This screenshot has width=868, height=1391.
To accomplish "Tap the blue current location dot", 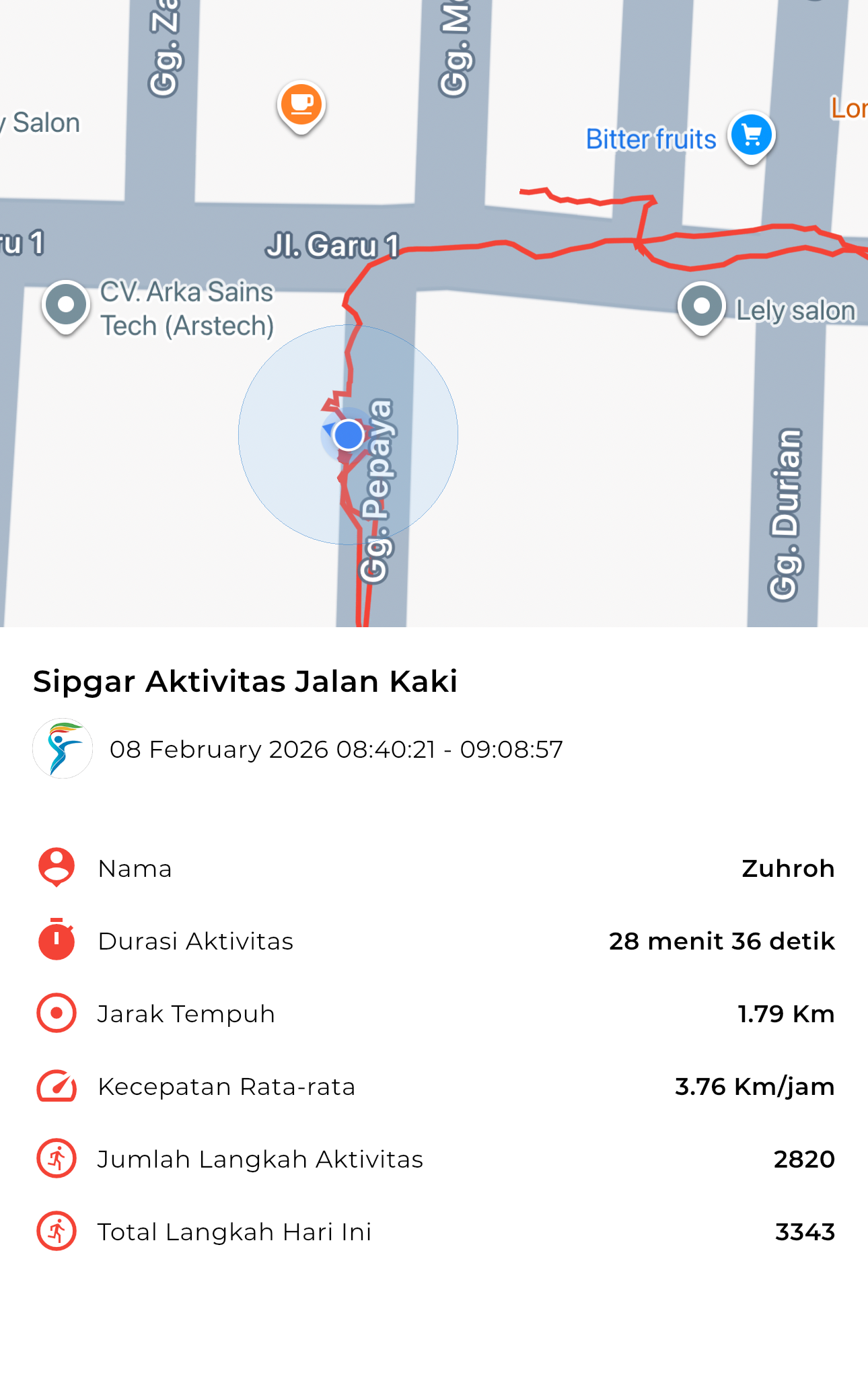I will tap(349, 435).
